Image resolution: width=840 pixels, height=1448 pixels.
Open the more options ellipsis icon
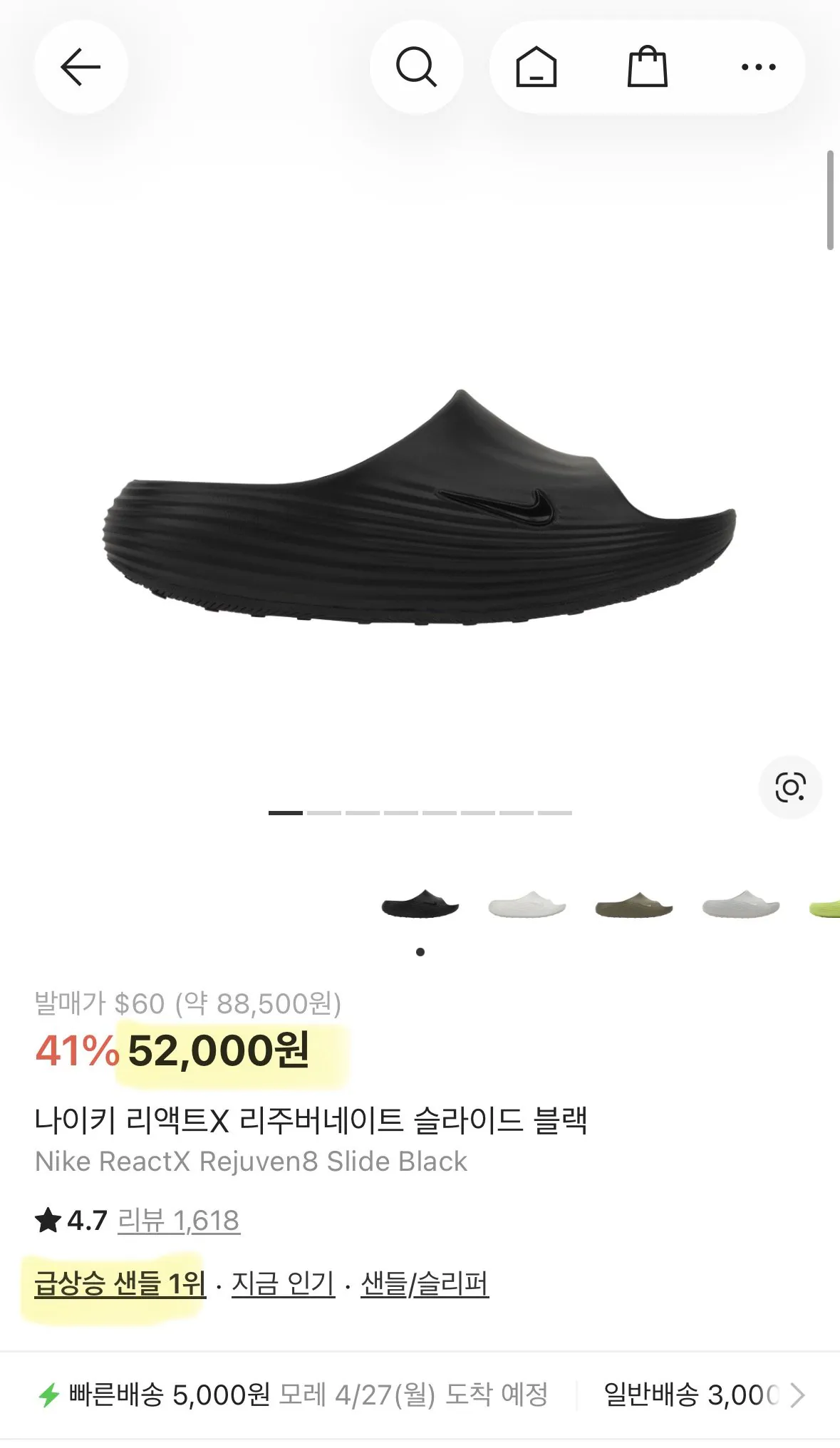tap(757, 66)
